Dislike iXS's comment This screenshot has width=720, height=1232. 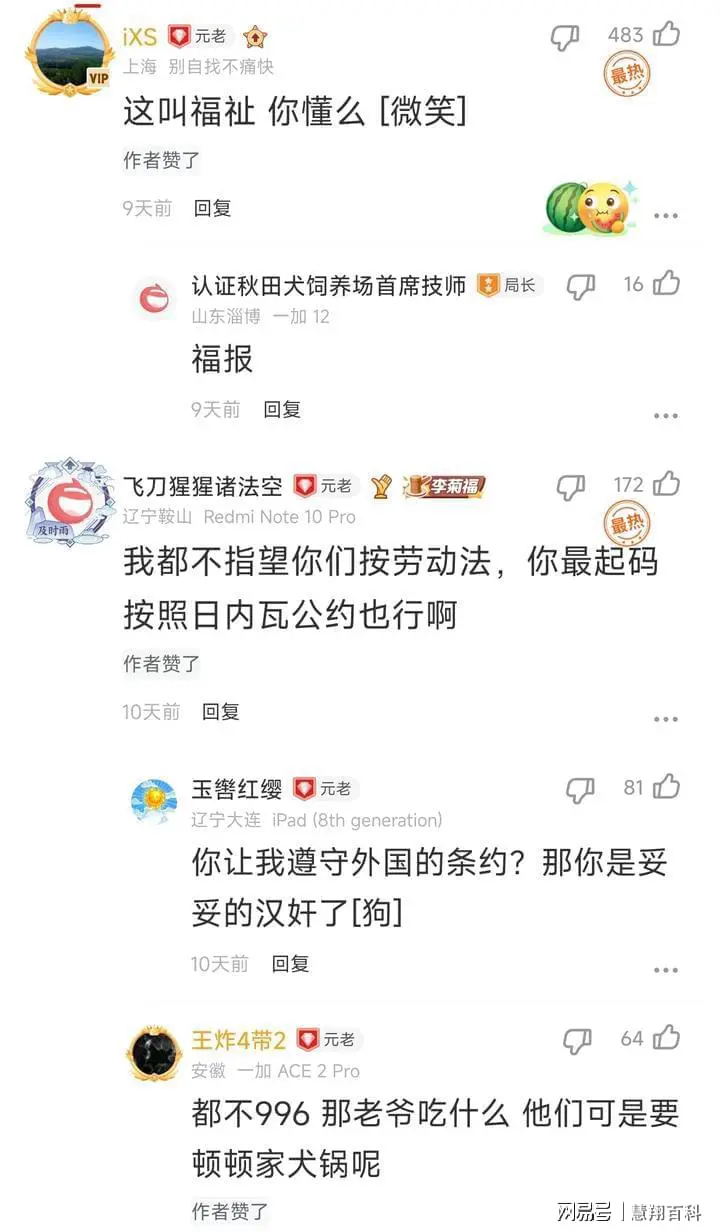pos(566,38)
